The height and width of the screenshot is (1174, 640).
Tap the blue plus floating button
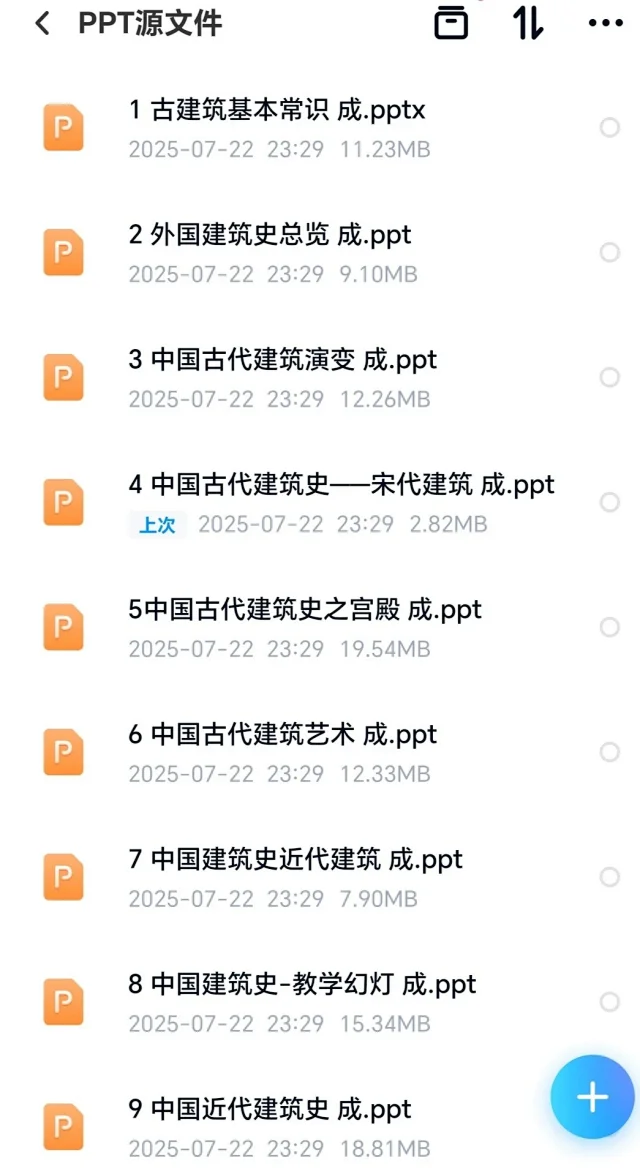(592, 1097)
